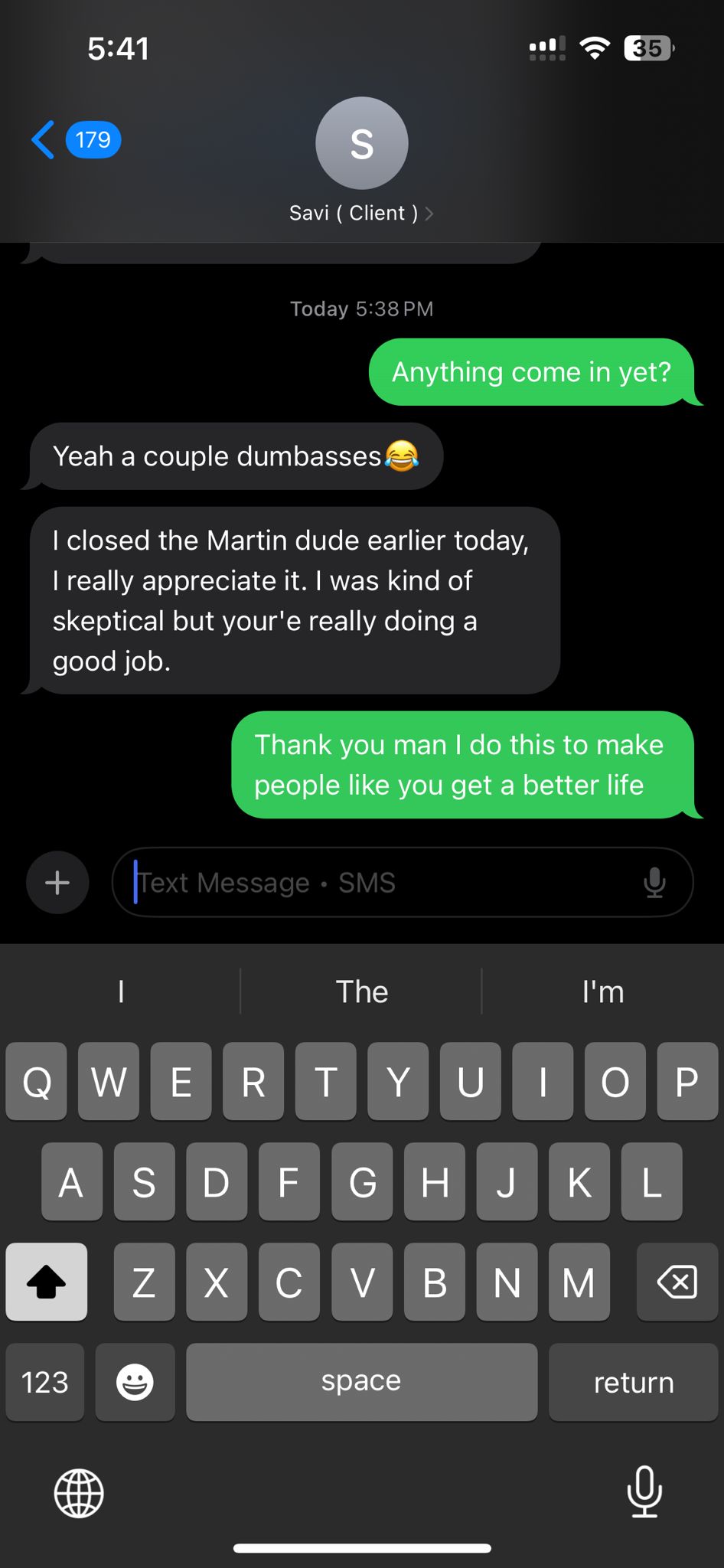This screenshot has height=1568, width=724.
Task: Hit the return key
Action: point(633,1382)
